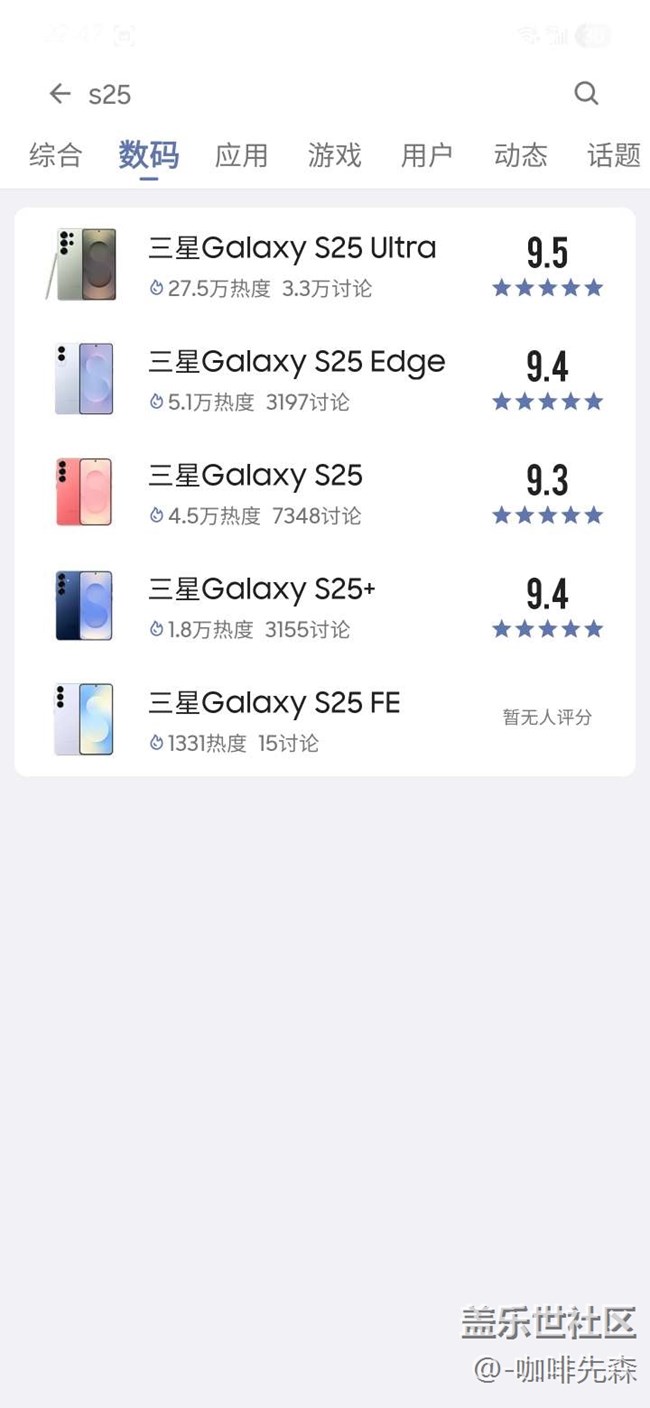The height and width of the screenshot is (1408, 650).
Task: Open the 三星Galaxy S25 Ultra result
Action: coord(292,264)
